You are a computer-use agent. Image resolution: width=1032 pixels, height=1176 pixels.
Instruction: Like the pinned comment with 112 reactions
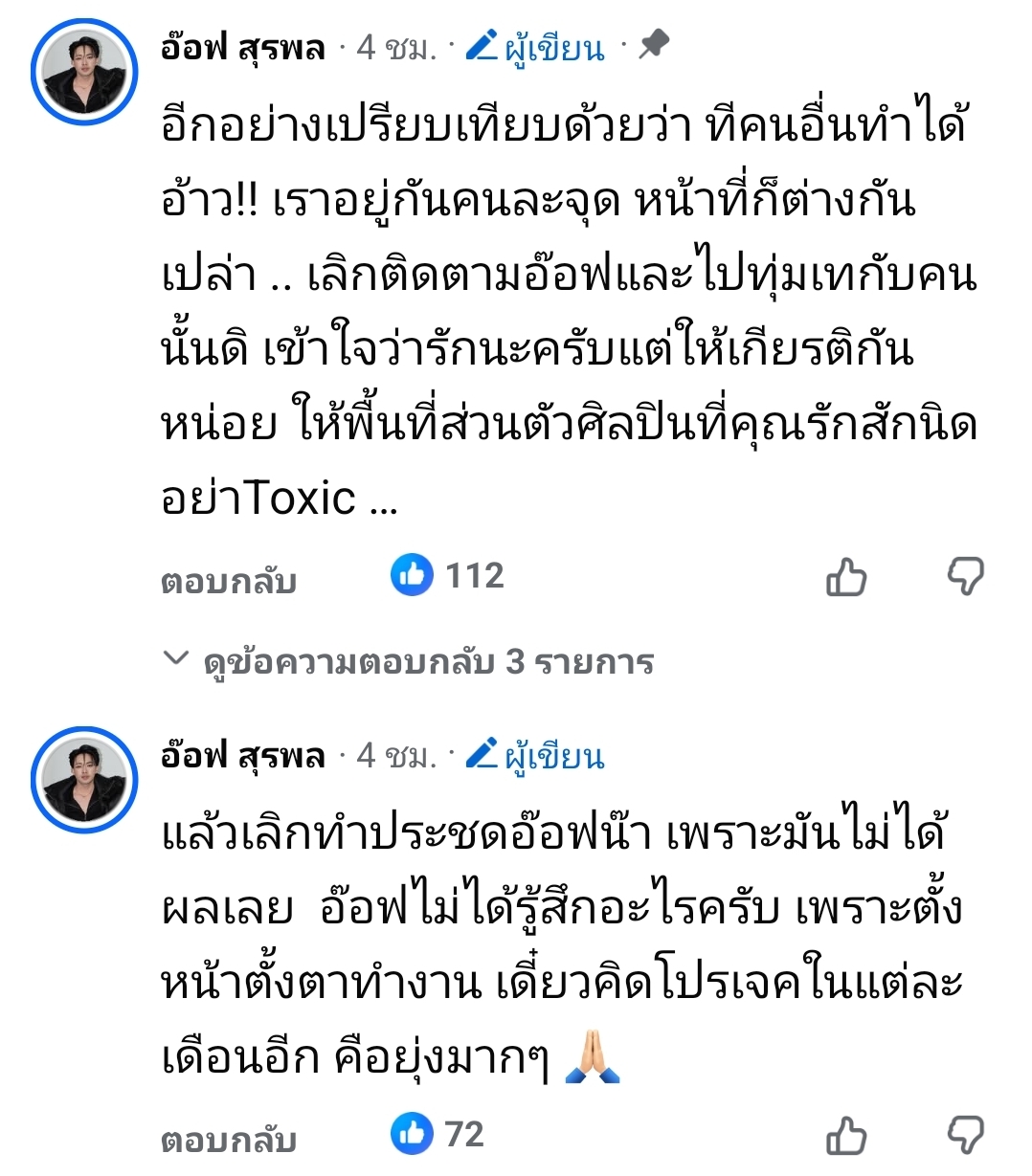pos(845,578)
